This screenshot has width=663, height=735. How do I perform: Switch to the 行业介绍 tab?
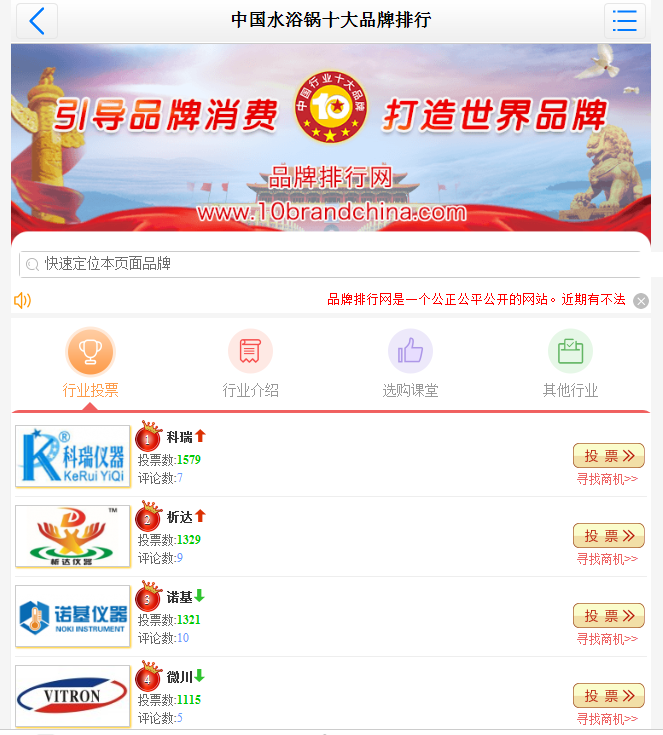click(250, 364)
